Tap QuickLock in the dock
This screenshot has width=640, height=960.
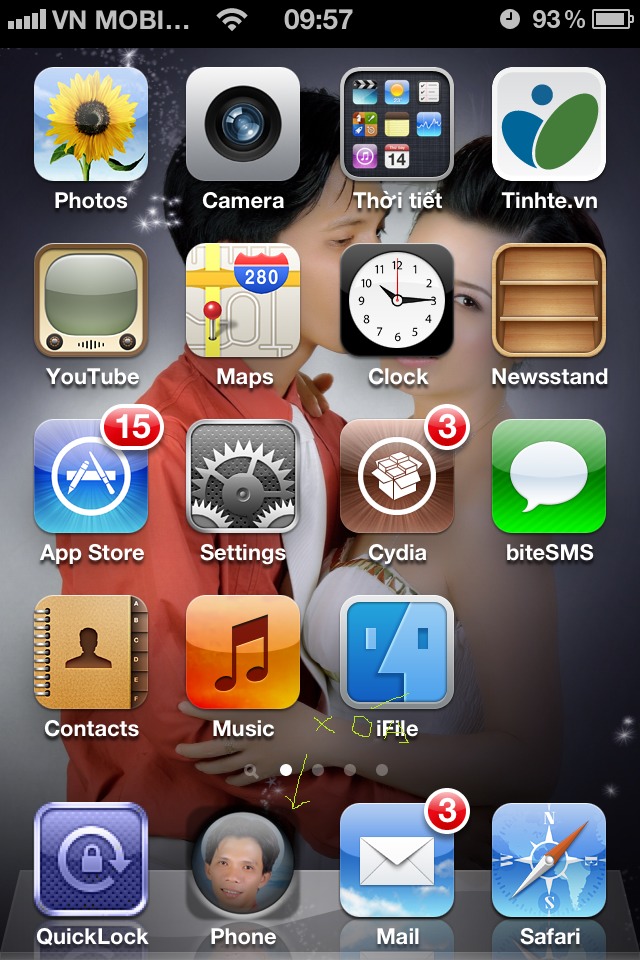pyautogui.click(x=91, y=860)
